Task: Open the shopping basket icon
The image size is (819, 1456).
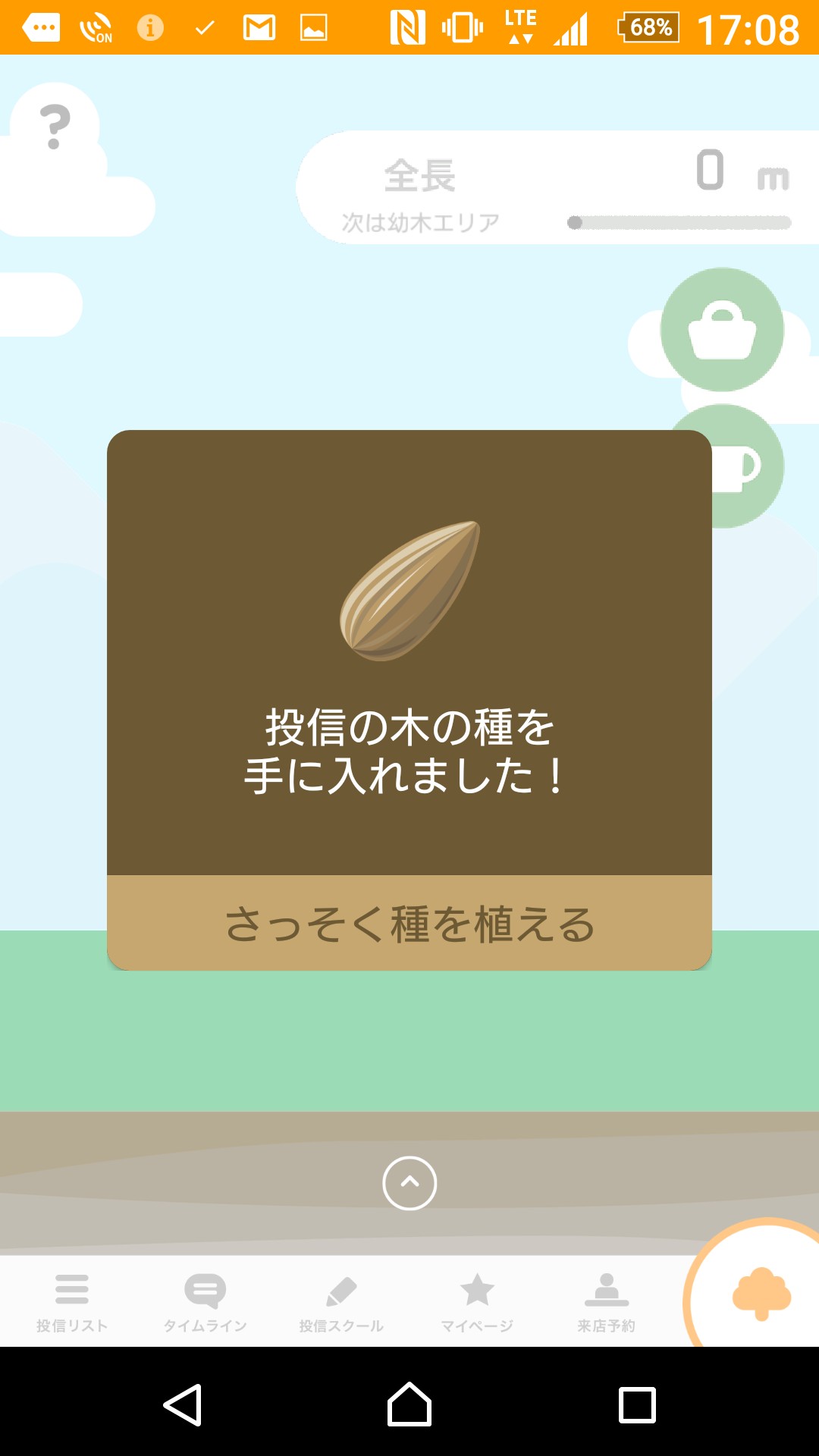Action: tap(721, 330)
